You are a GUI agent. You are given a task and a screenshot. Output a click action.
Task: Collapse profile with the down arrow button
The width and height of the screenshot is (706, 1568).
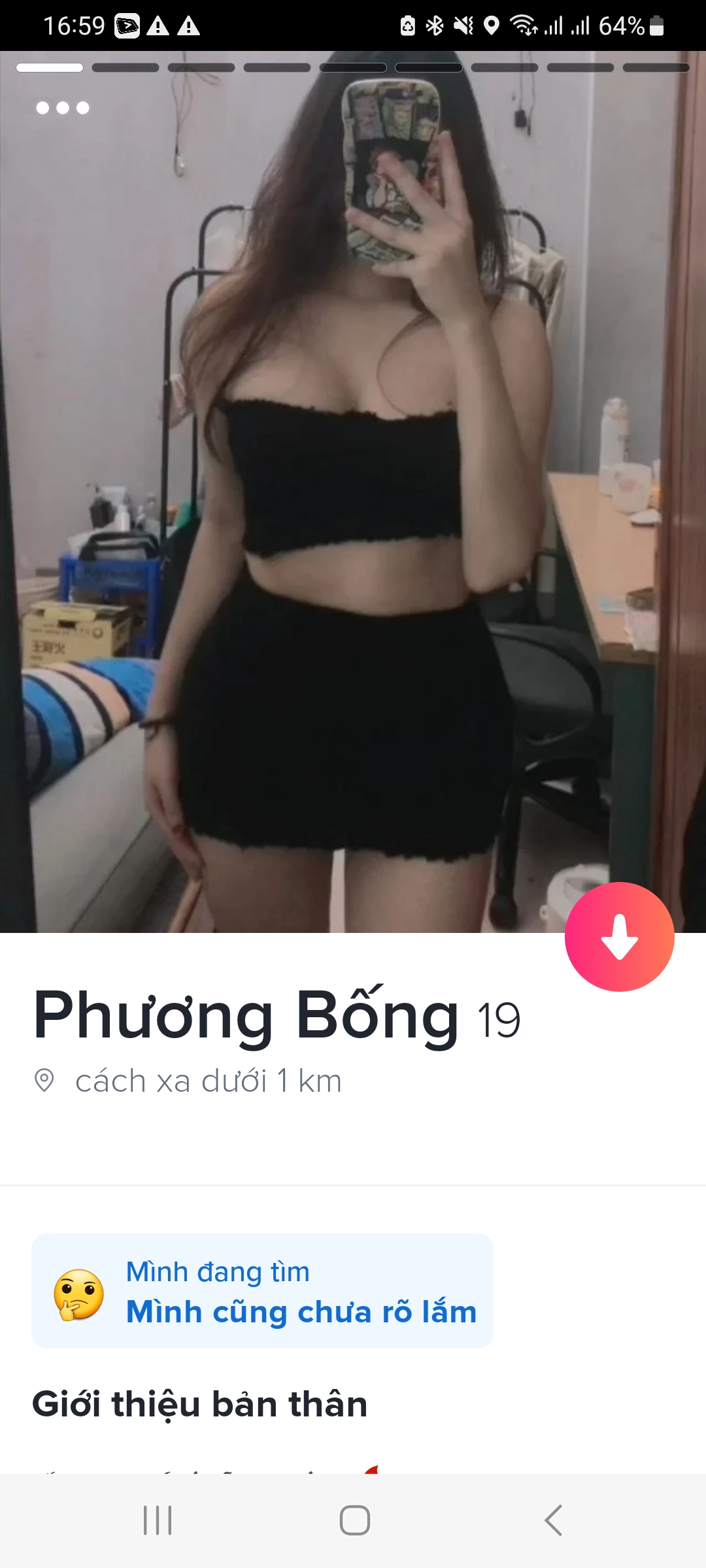coord(619,936)
